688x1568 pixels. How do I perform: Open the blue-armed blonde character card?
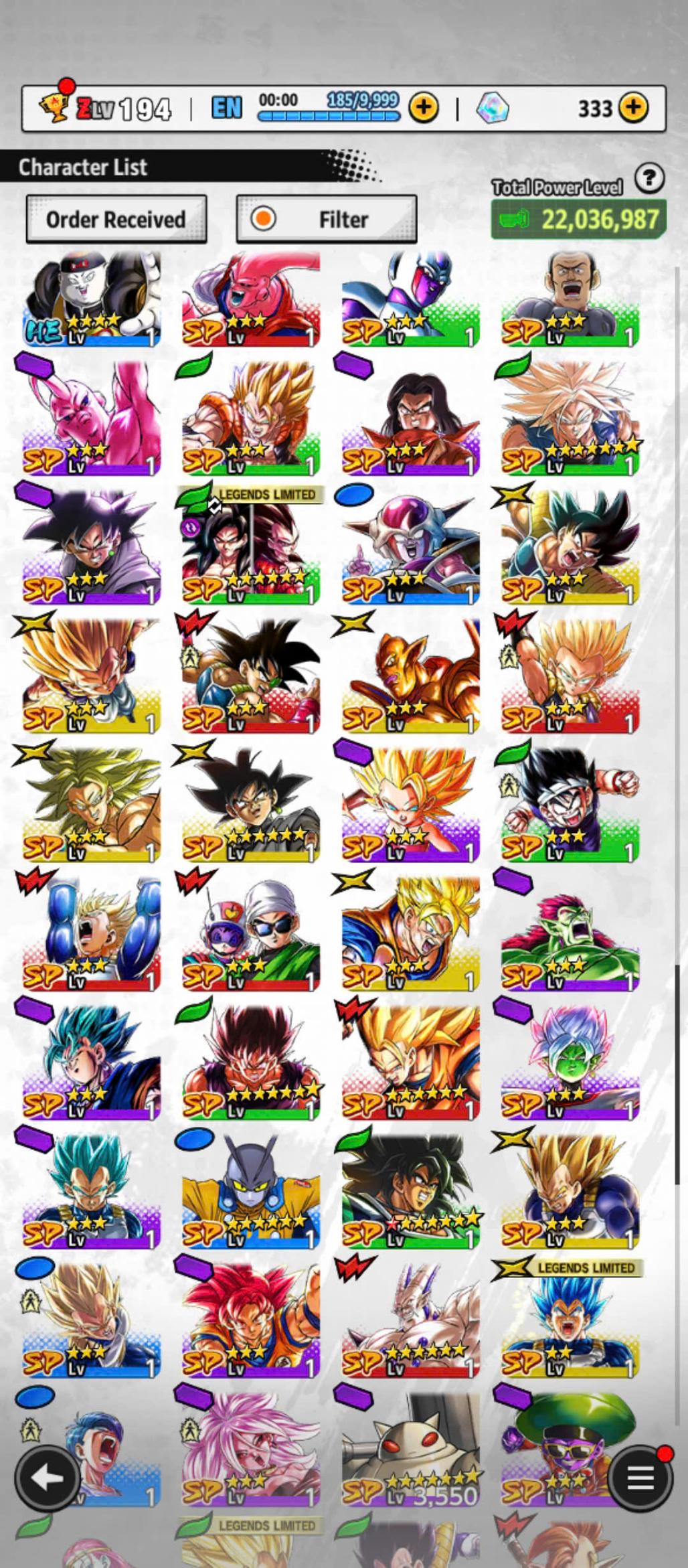92,933
